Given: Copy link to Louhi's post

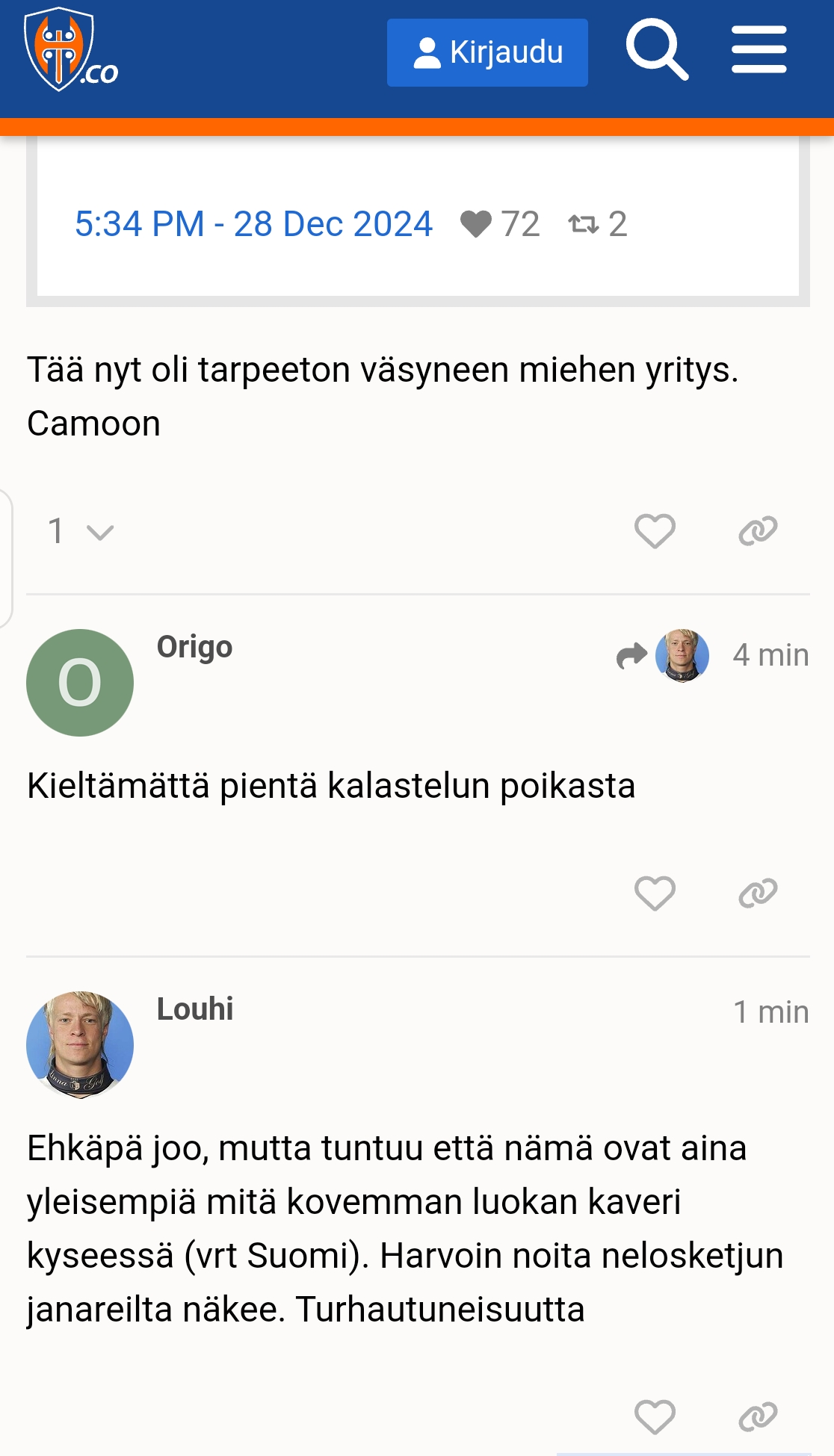Looking at the screenshot, I should click(x=758, y=1416).
